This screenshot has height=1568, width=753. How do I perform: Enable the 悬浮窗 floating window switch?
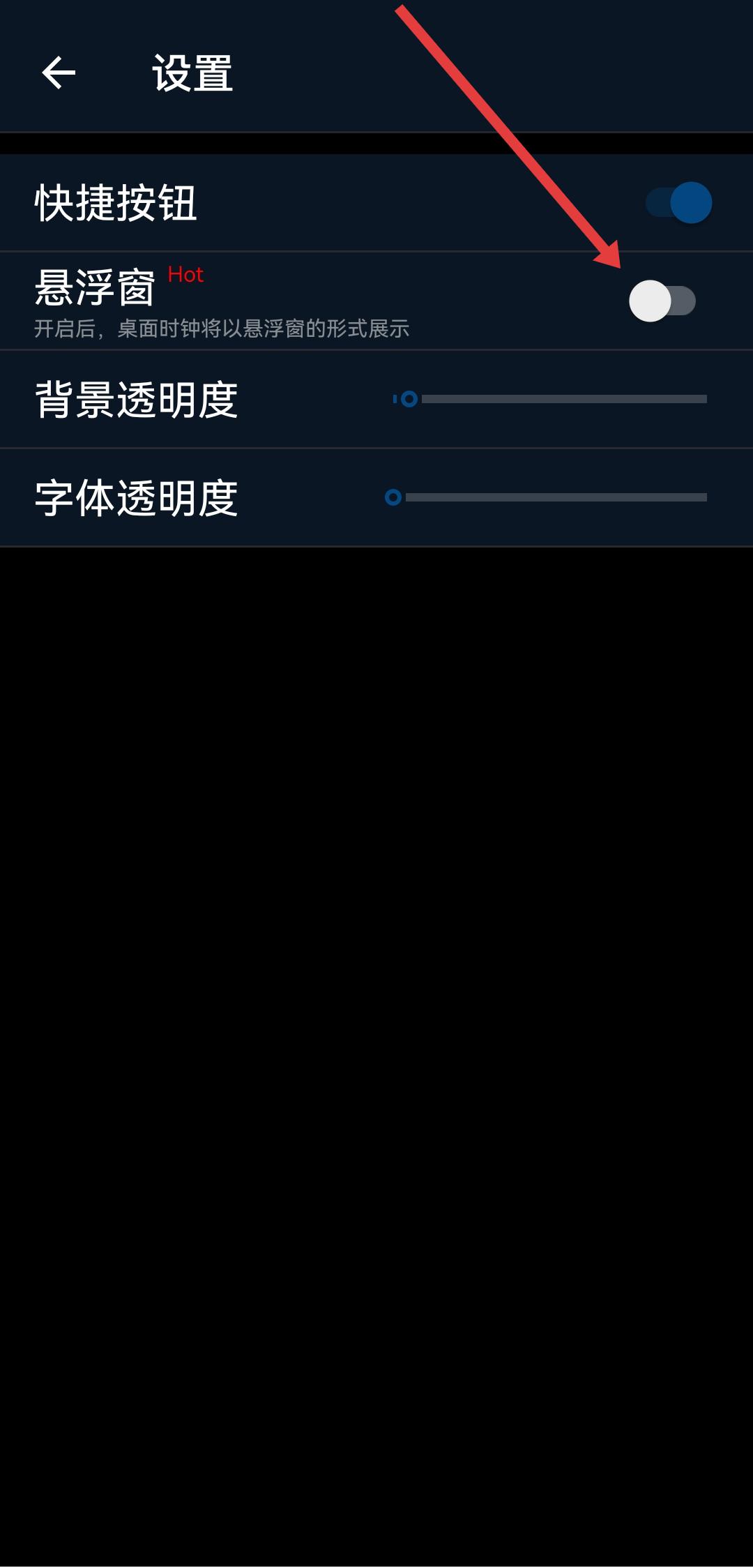pos(662,301)
